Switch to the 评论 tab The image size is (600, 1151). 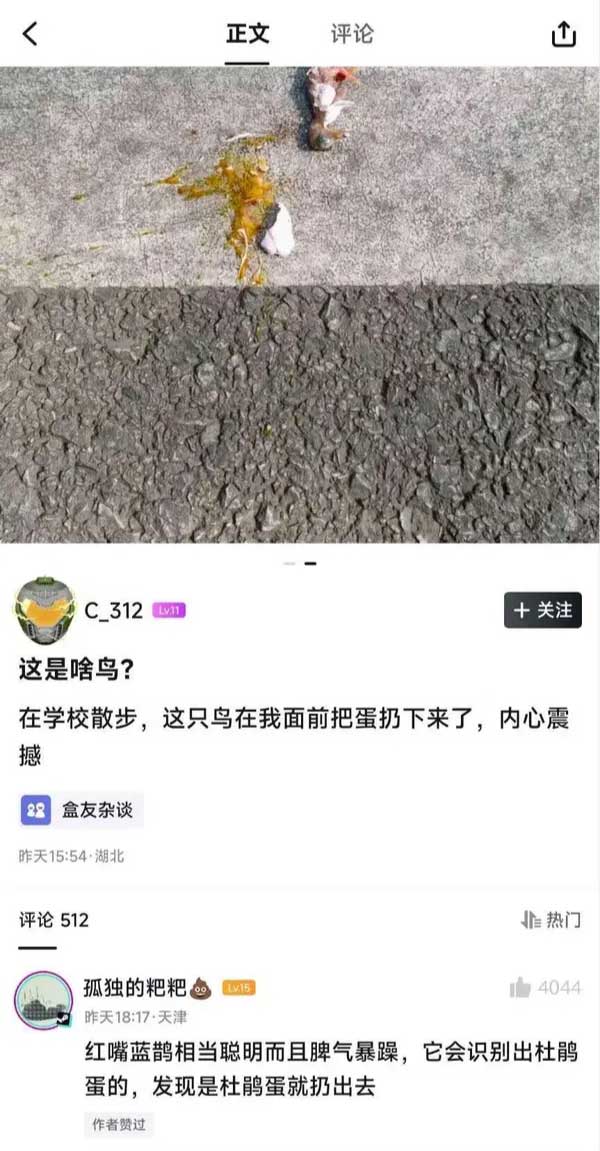(x=352, y=34)
